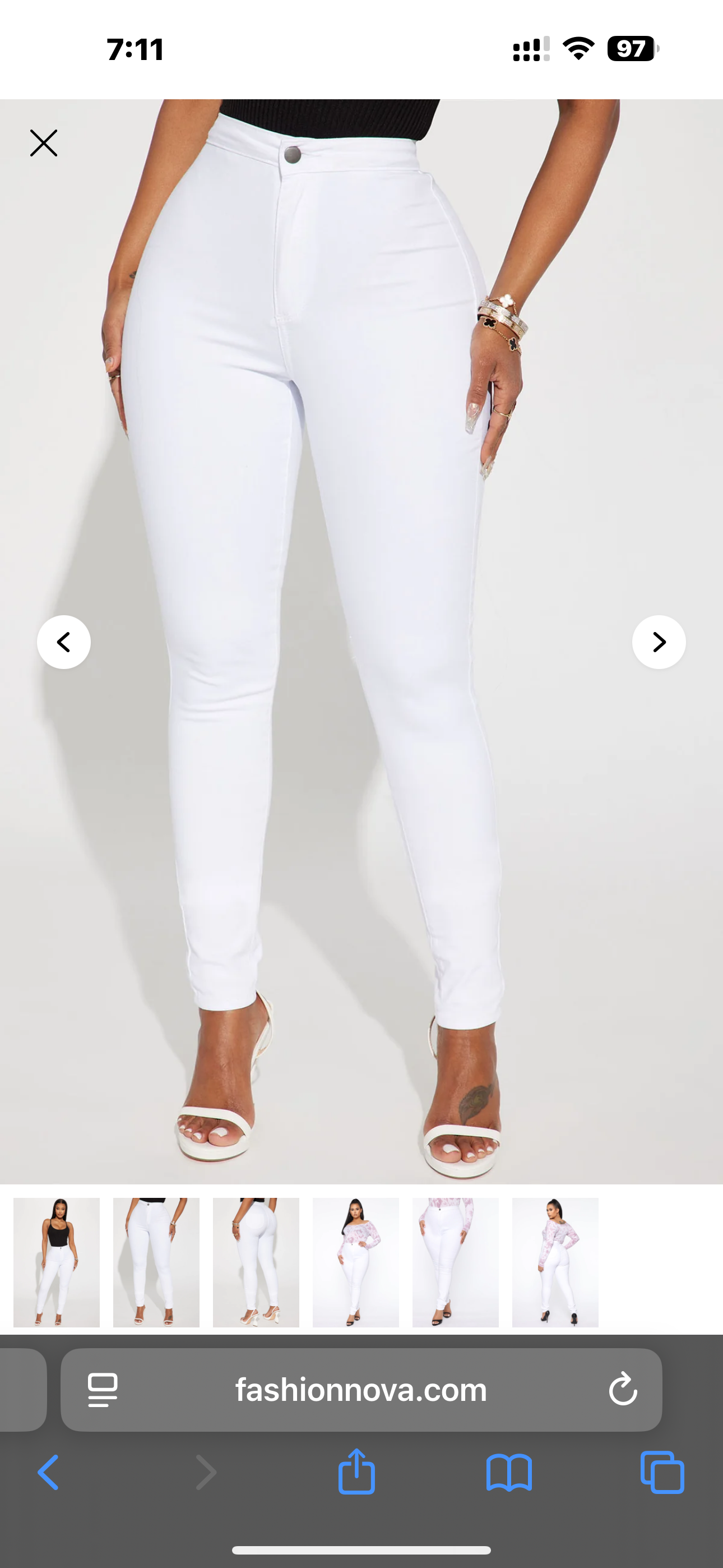Select the second thumbnail showing front legs close-up
Viewport: 723px width, 1568px height.
click(156, 1262)
